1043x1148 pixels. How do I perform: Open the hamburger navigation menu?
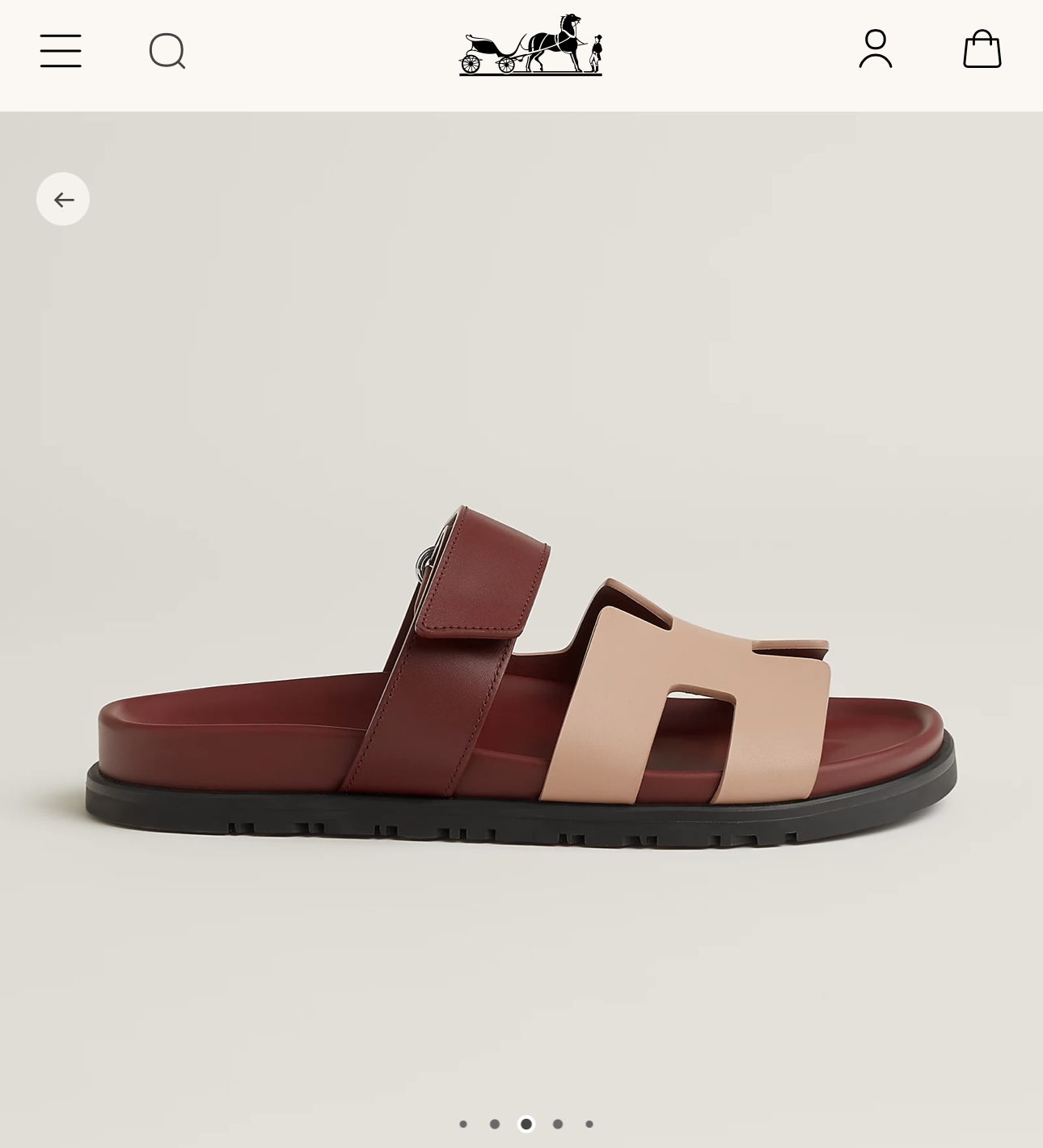pos(61,51)
